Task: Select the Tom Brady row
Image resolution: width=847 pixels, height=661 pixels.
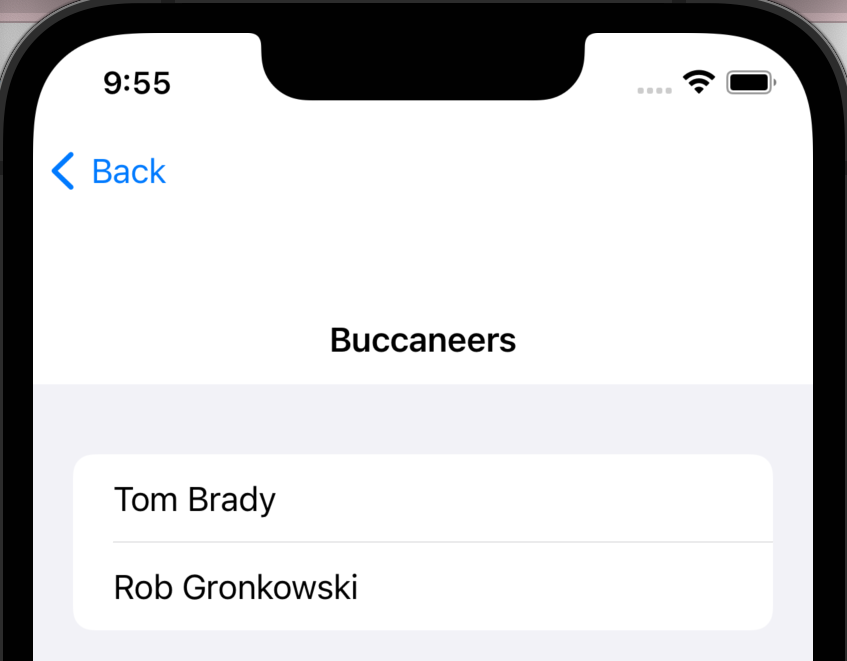Action: click(422, 499)
